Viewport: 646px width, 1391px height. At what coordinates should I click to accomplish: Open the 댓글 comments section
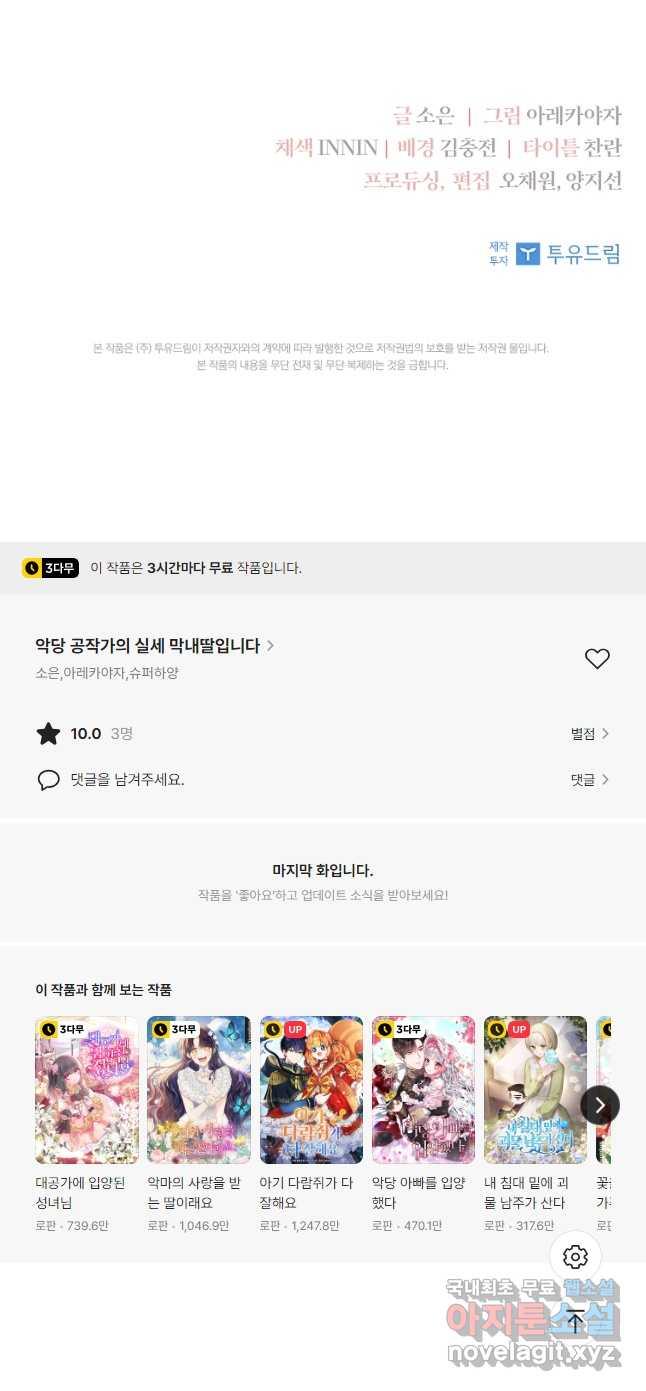pyautogui.click(x=590, y=780)
